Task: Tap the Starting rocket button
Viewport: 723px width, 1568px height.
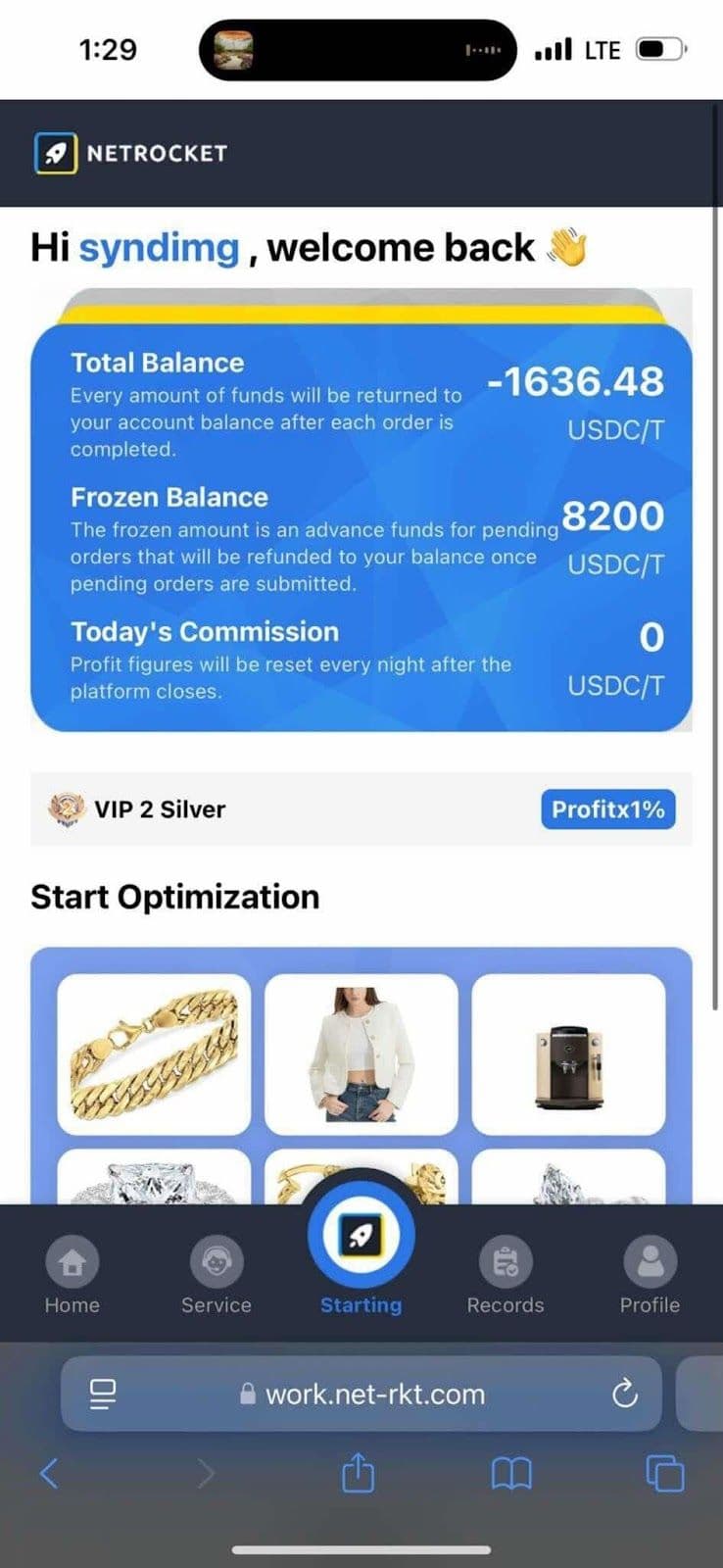Action: coord(361,1237)
